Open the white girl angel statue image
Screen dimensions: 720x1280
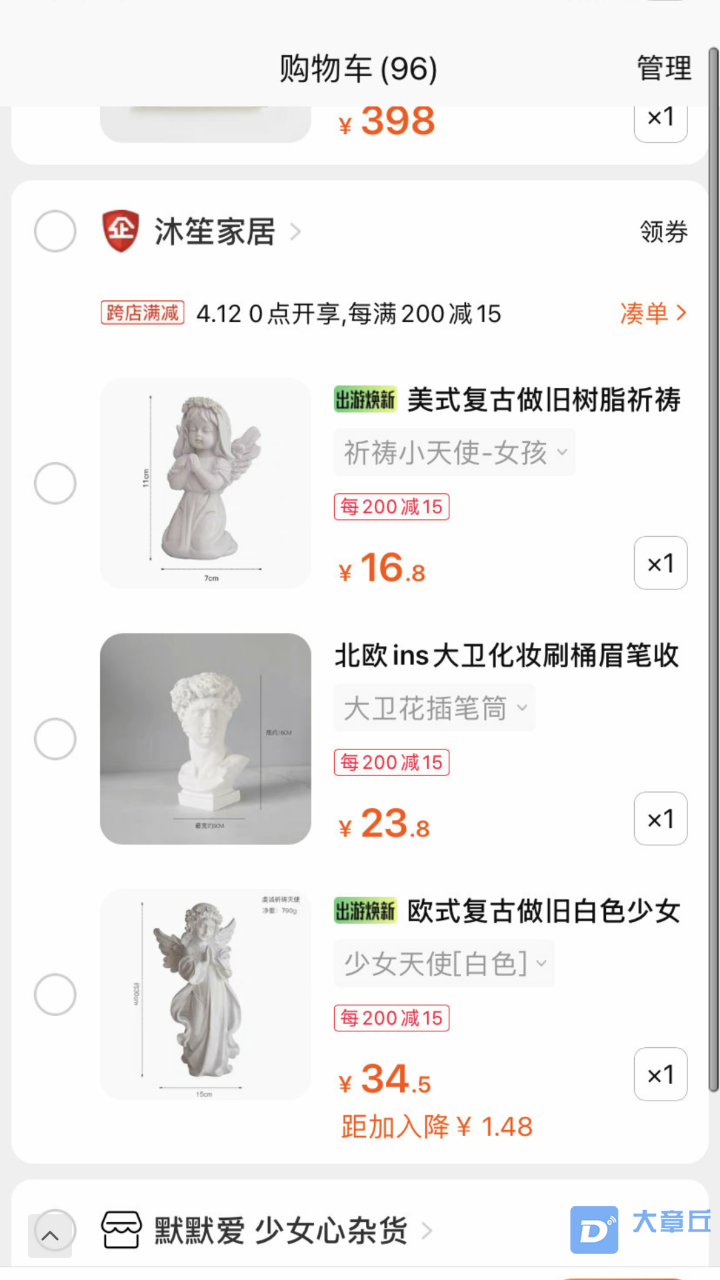point(205,995)
